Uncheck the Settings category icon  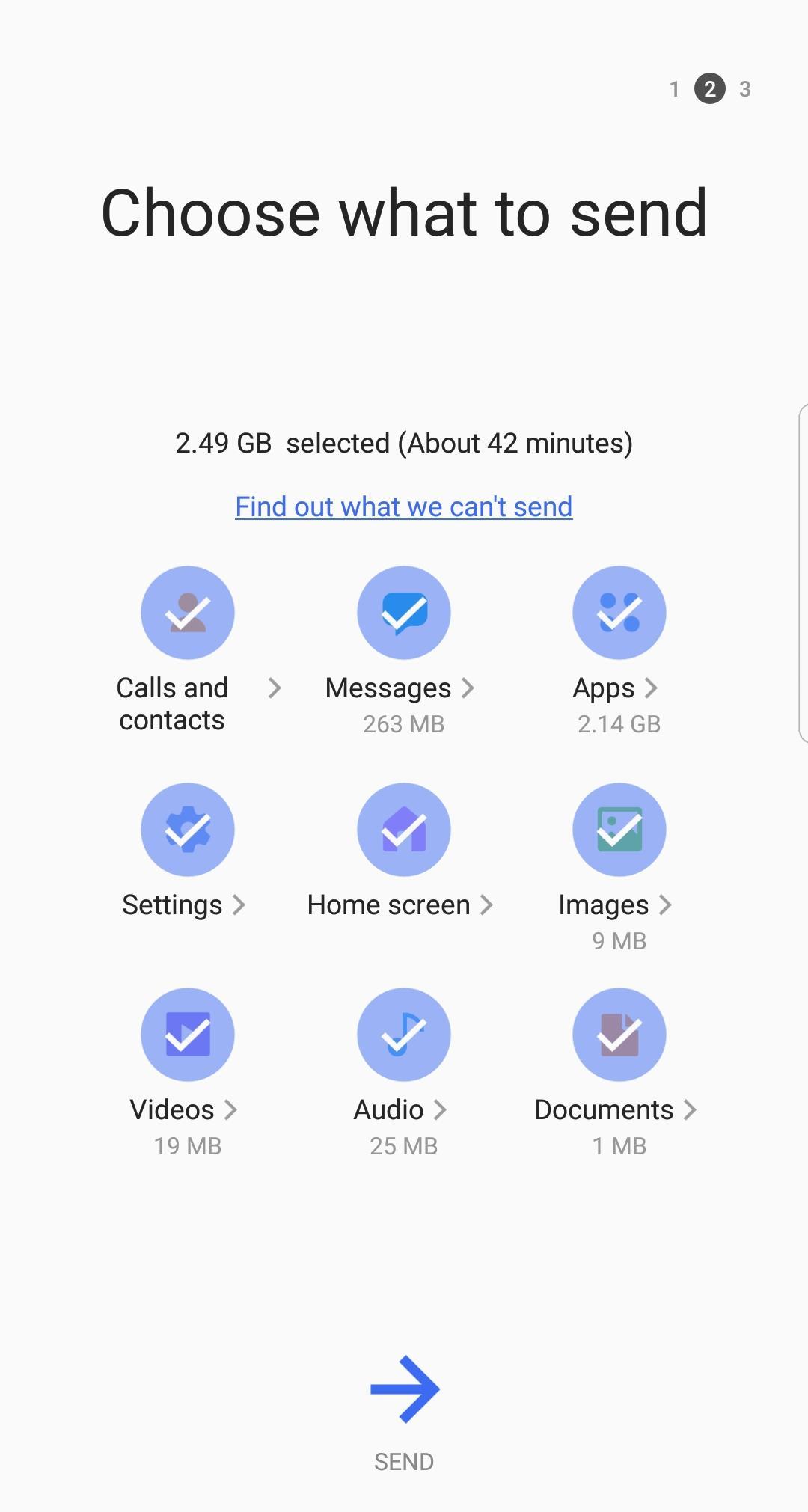(188, 830)
